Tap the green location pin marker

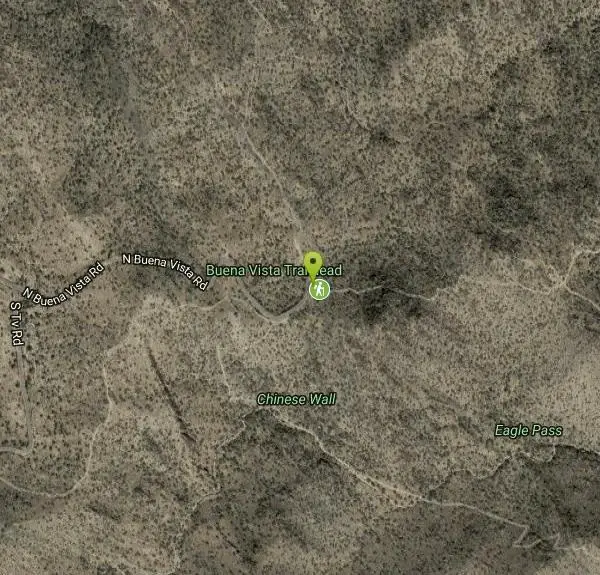[313, 265]
